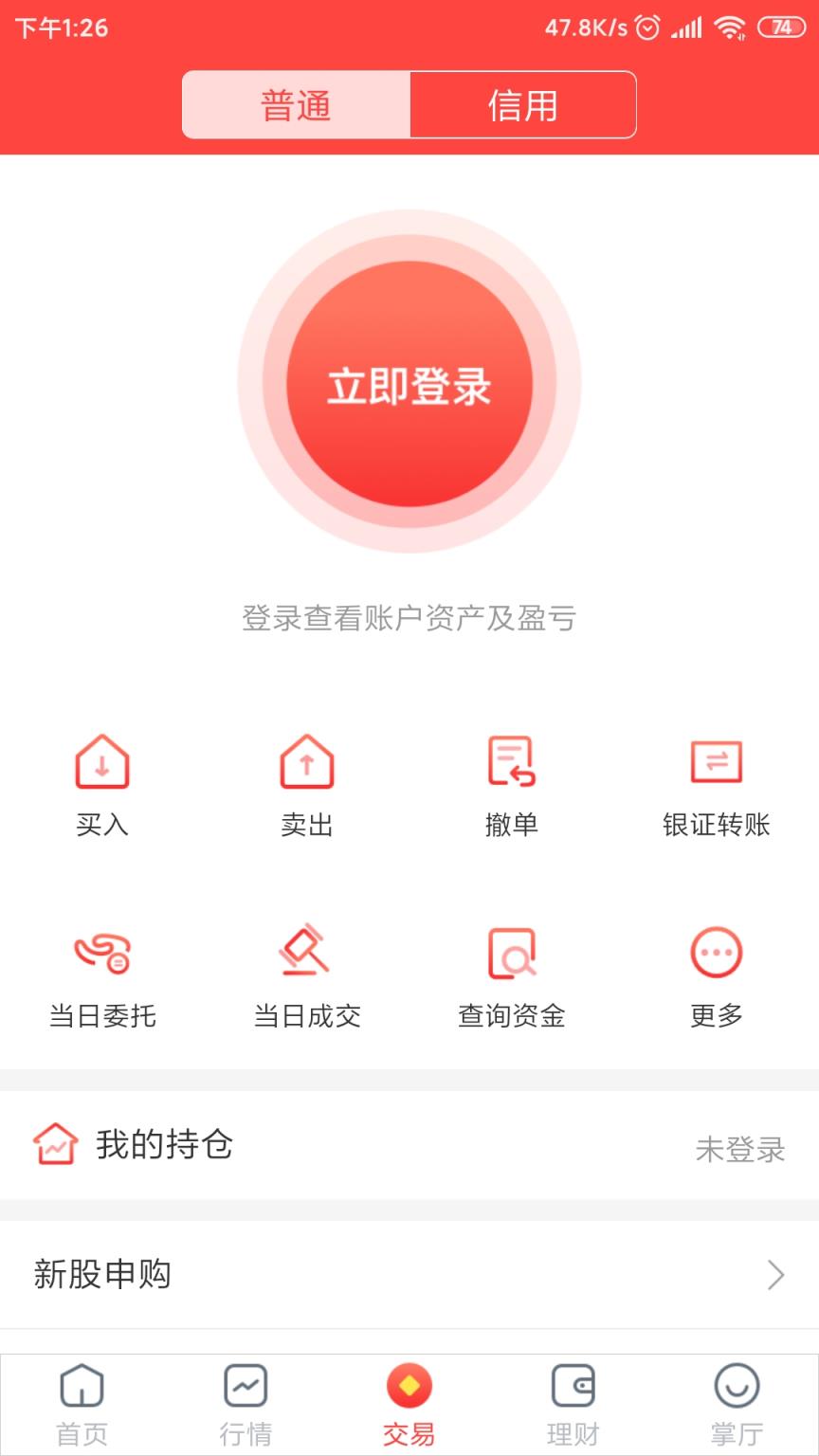View 当日委托 today's orders
Viewport: 819px width, 1456px height.
pos(101,955)
